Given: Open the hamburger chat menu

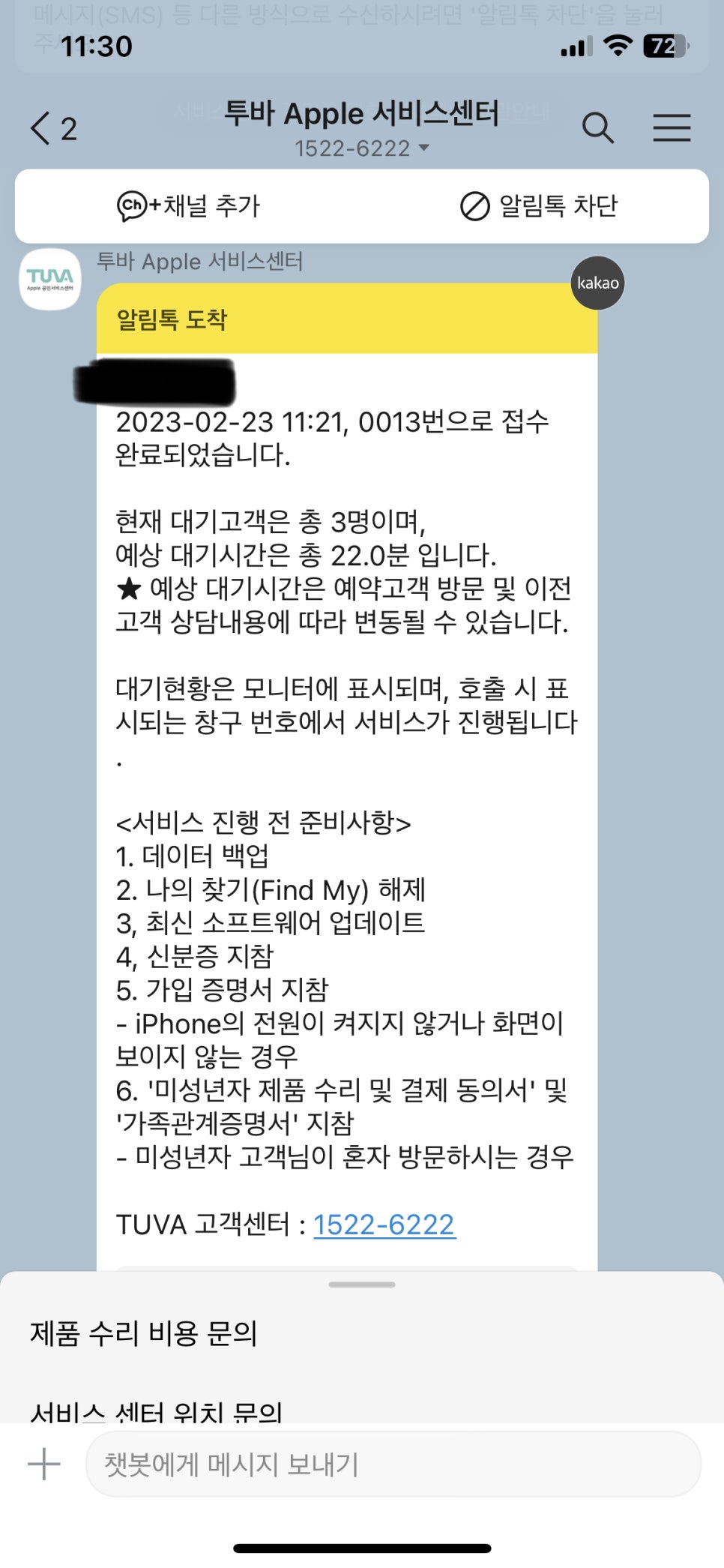Looking at the screenshot, I should [672, 128].
